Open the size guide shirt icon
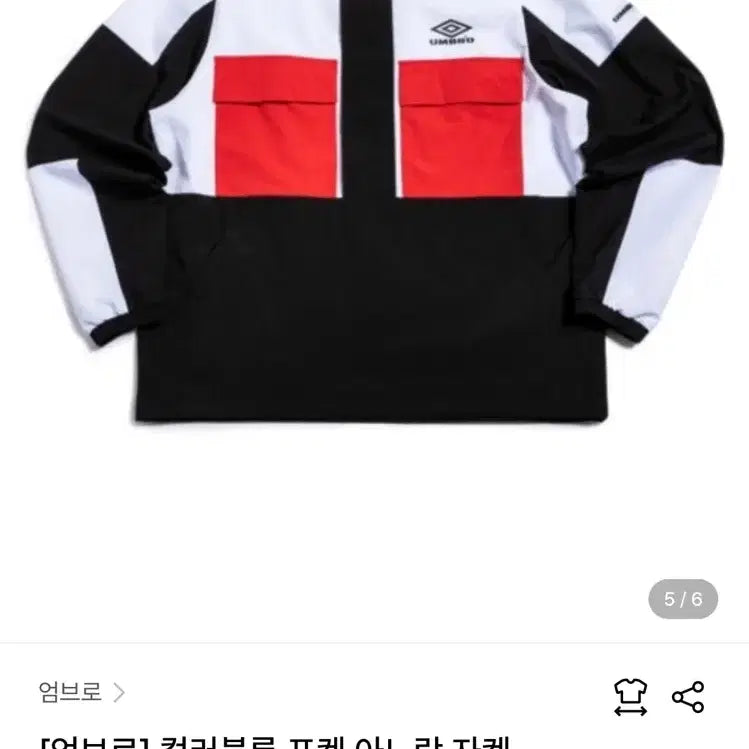This screenshot has height=749, width=749. pyautogui.click(x=631, y=696)
